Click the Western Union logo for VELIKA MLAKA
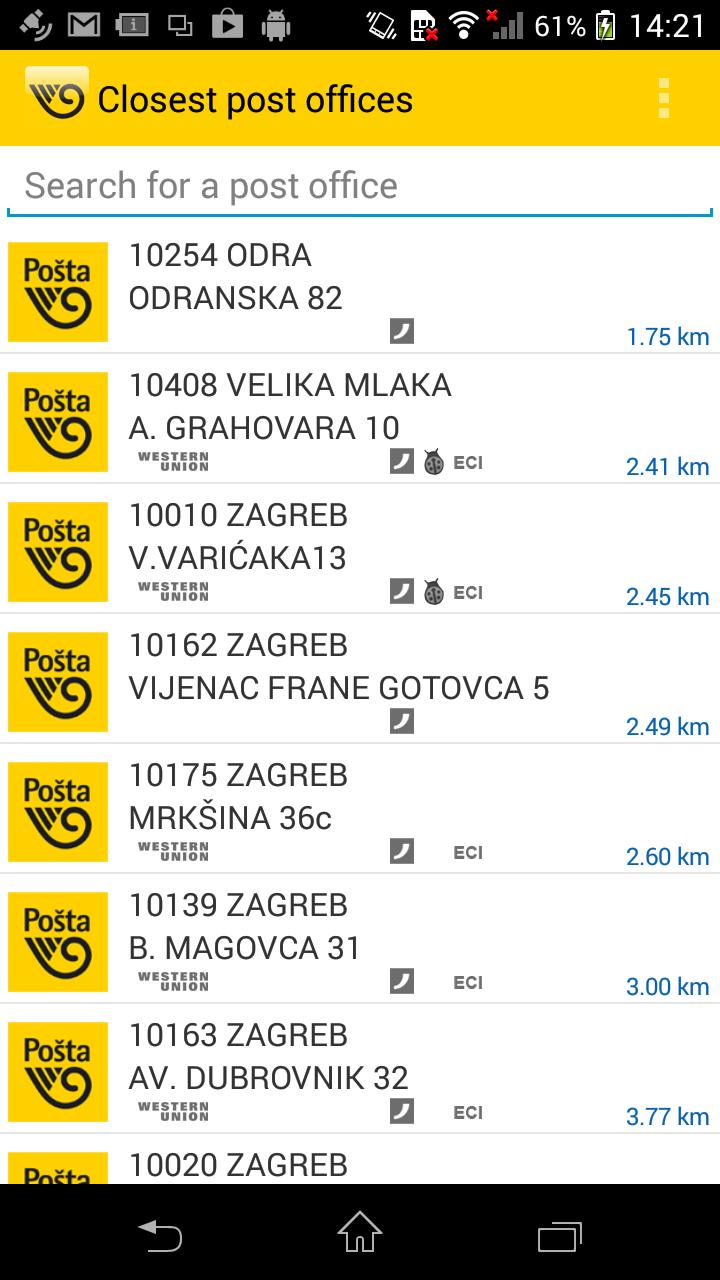This screenshot has width=720, height=1280. tap(171, 459)
